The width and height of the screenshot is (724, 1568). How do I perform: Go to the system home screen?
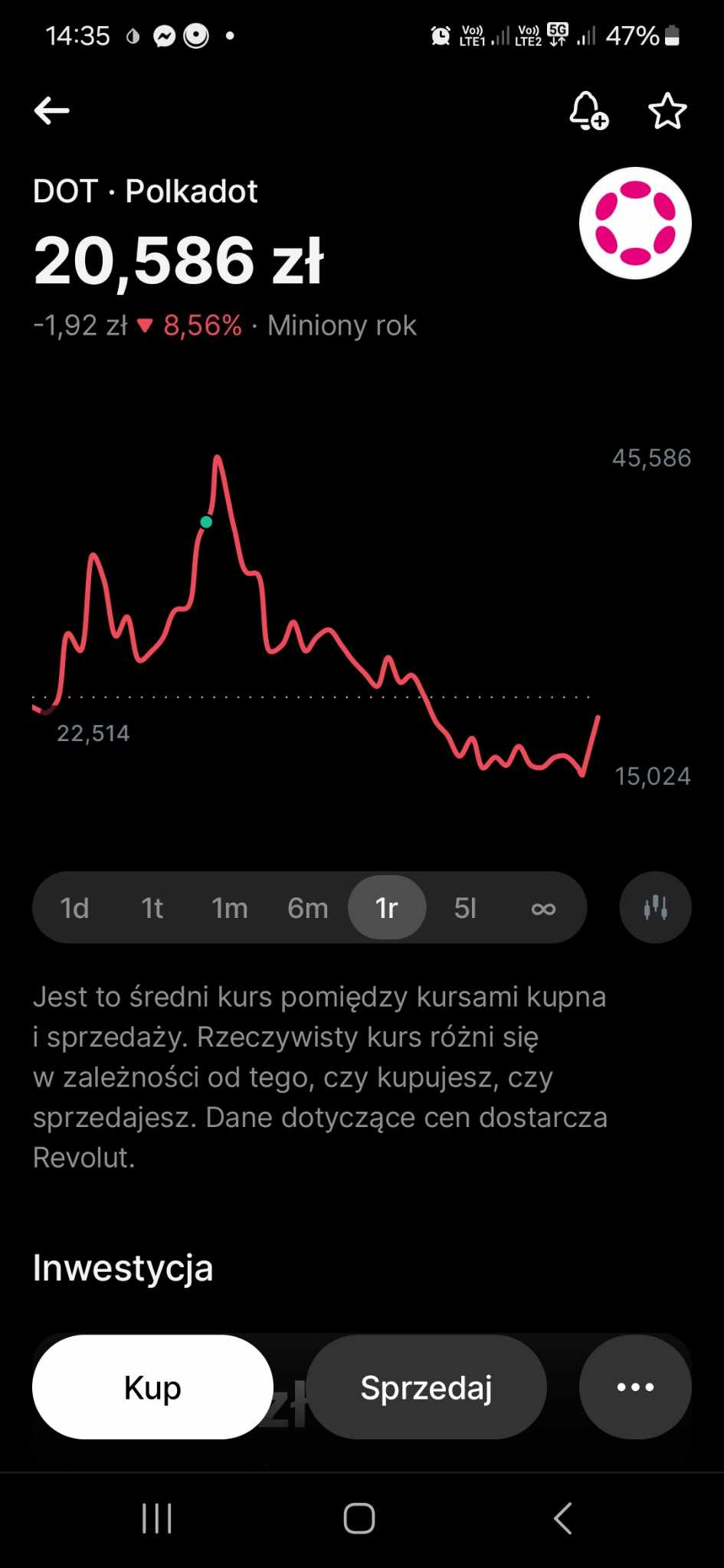[x=359, y=1518]
